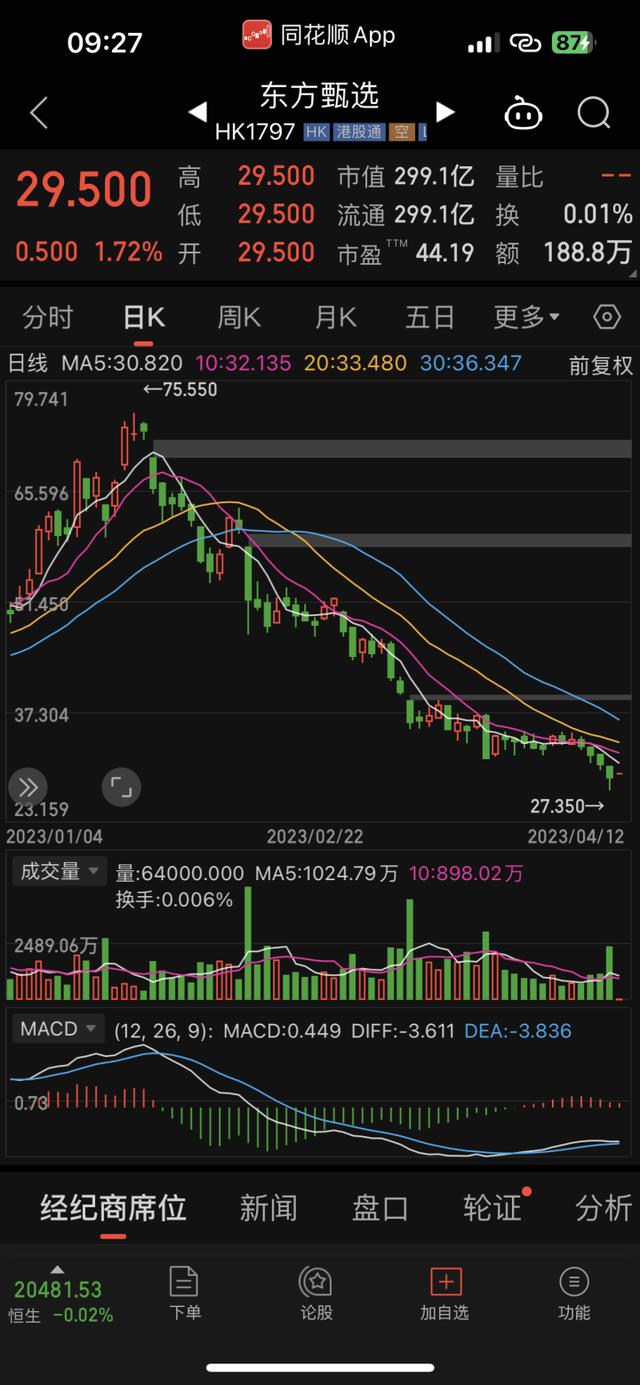The height and width of the screenshot is (1385, 640).
Task: Open the search magnifier
Action: pyautogui.click(x=594, y=113)
